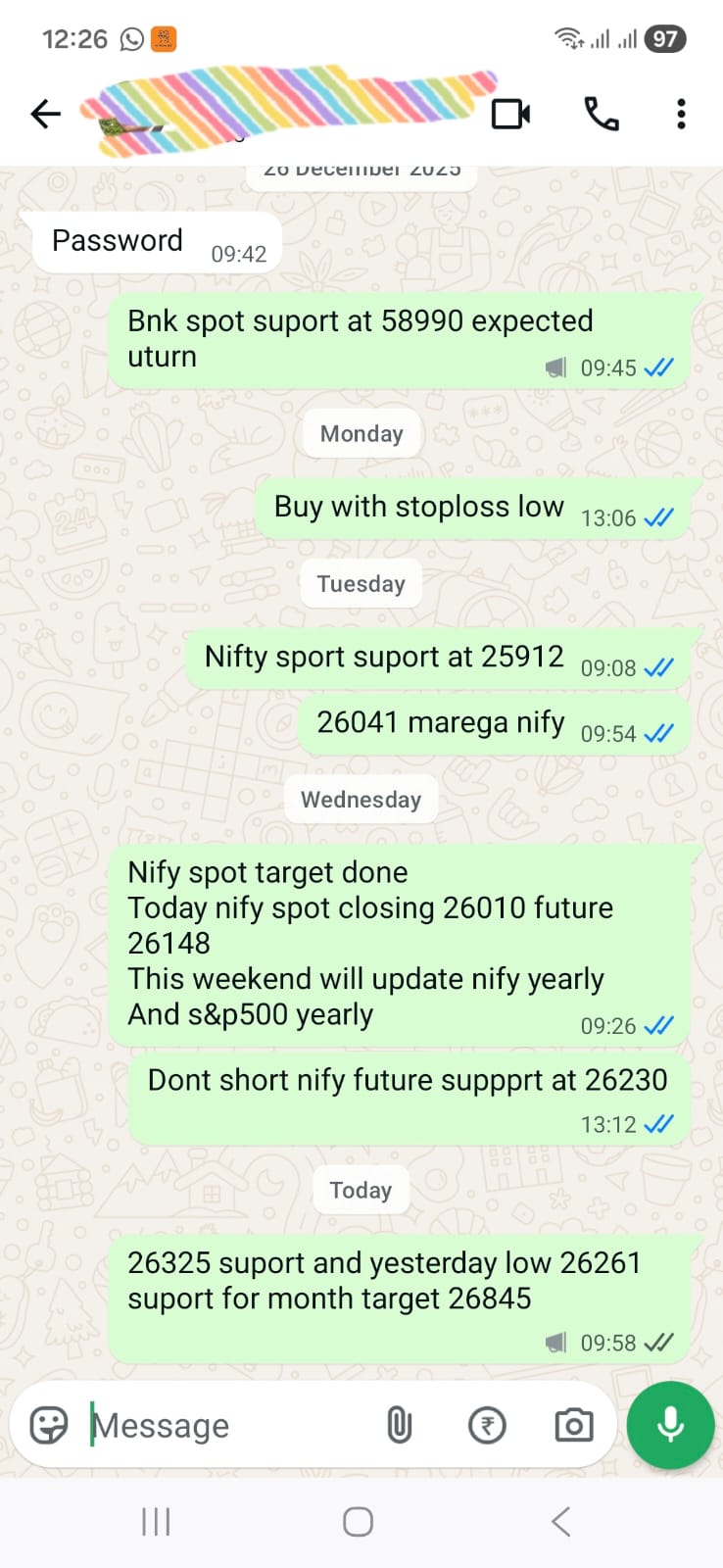
Task: Open the system recent apps
Action: pyautogui.click(x=156, y=1522)
